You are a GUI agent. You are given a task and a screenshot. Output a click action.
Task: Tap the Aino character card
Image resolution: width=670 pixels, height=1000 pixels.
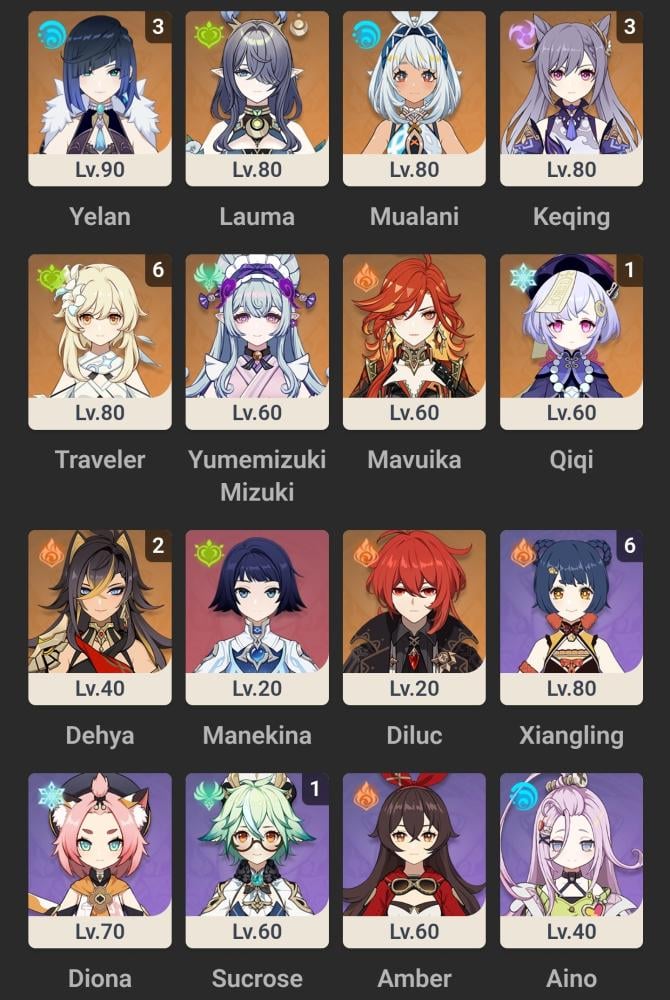571,860
